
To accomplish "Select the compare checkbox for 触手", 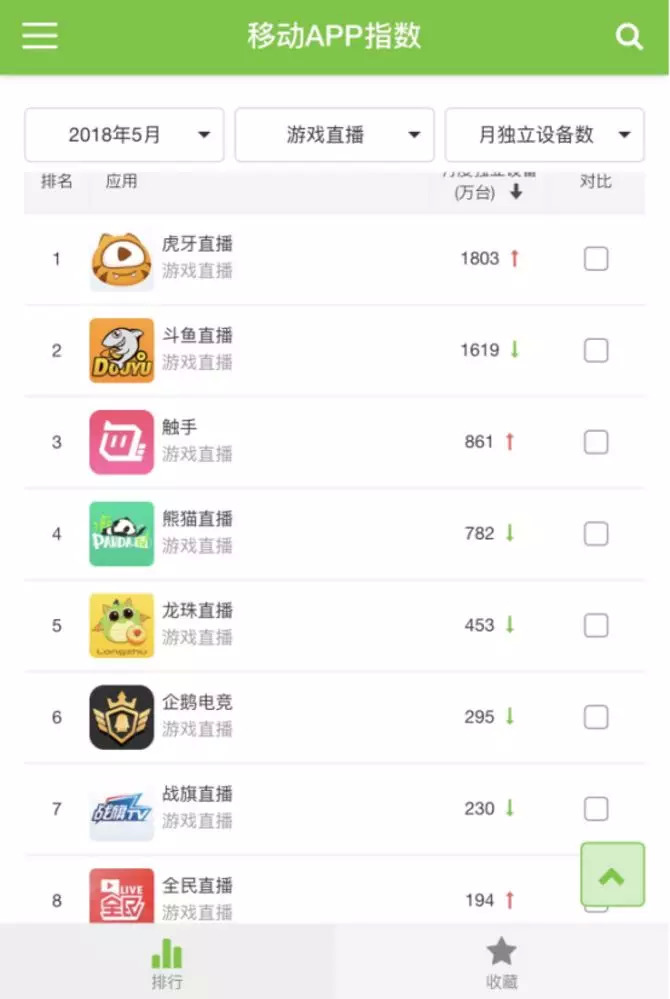I will click(596, 442).
